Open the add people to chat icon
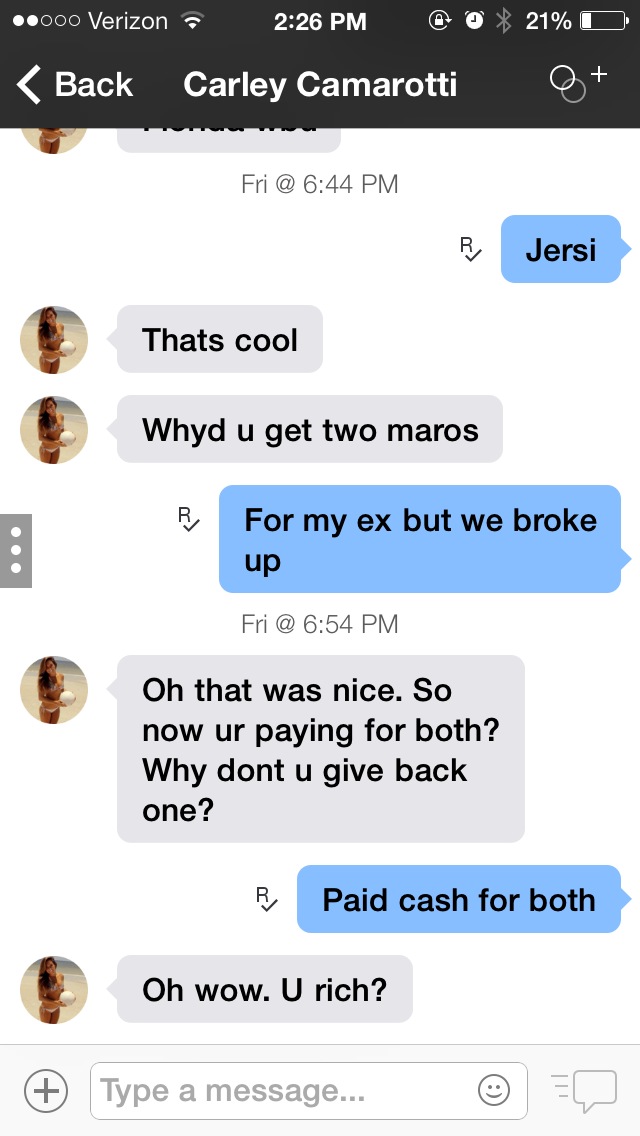This screenshot has width=640, height=1136. click(x=577, y=83)
